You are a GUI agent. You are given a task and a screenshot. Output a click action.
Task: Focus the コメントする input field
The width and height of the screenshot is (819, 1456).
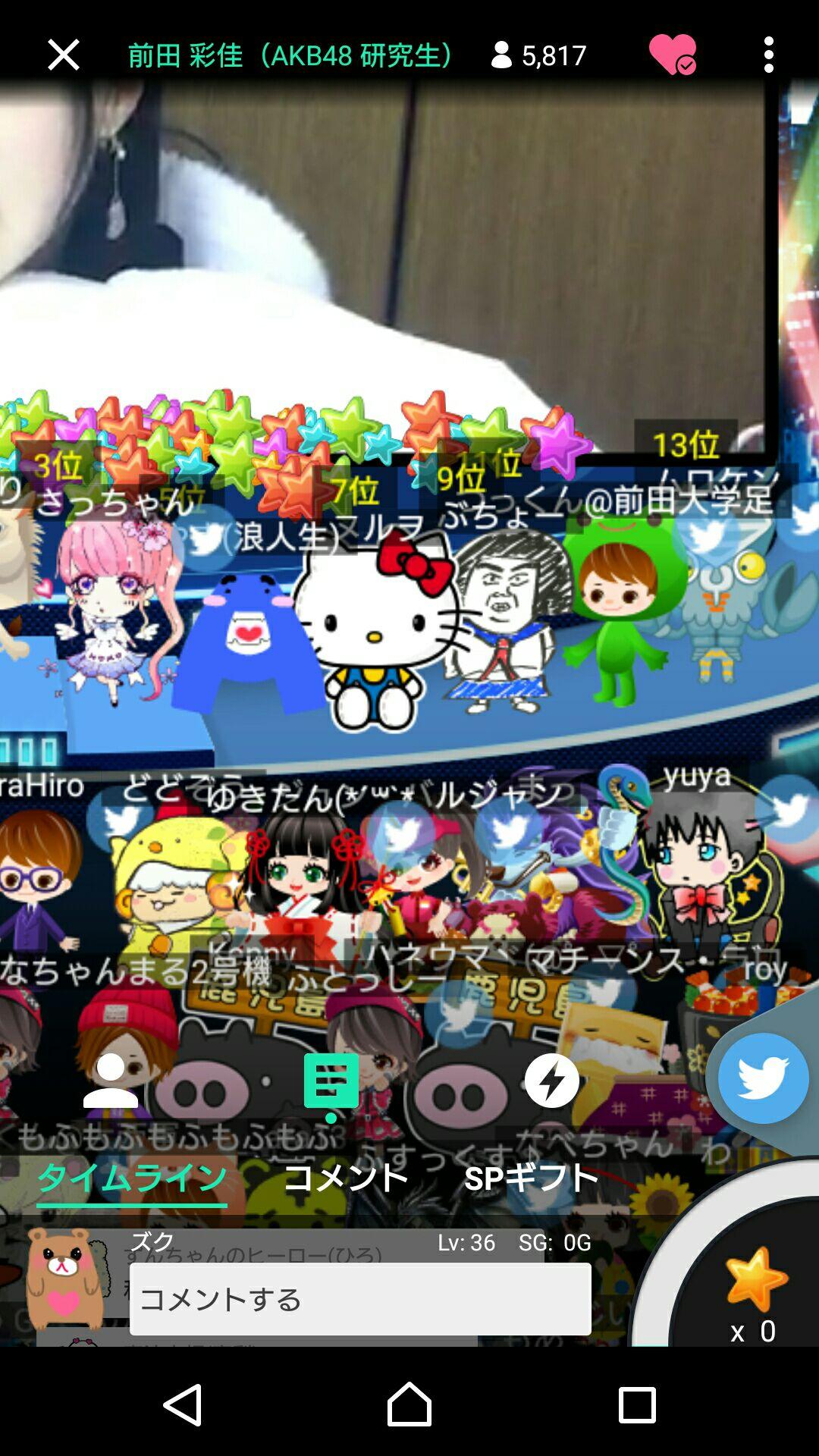[x=360, y=1299]
